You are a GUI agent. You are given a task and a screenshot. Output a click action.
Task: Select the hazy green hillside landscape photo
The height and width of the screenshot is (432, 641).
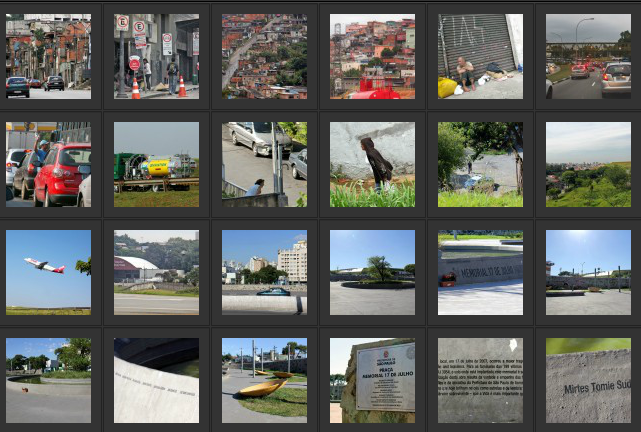pos(588,164)
